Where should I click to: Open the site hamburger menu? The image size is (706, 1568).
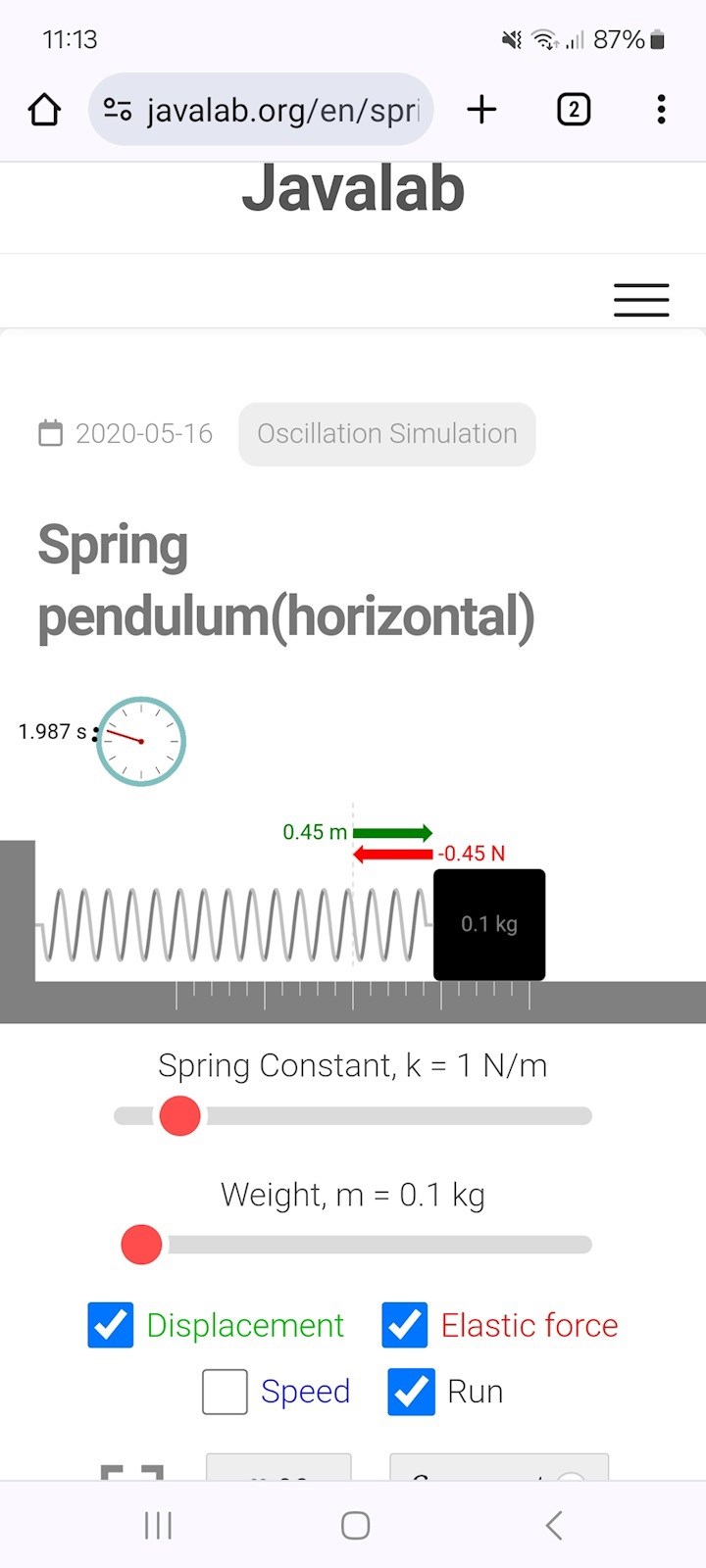[x=641, y=300]
